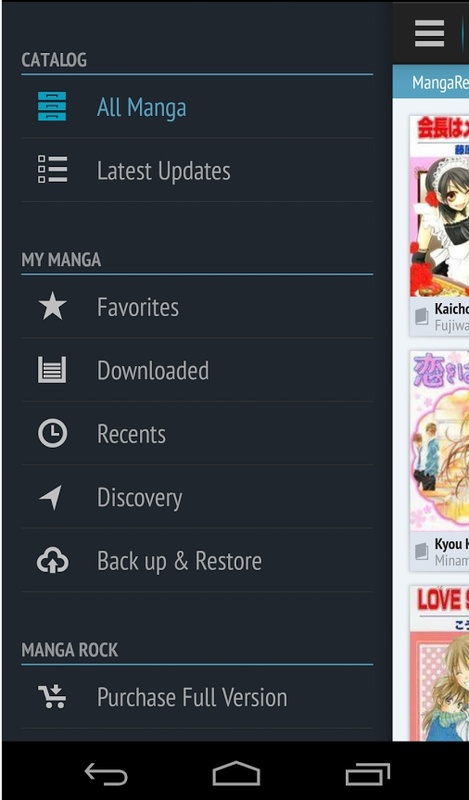Tap the system home button
This screenshot has height=800, width=469.
click(236, 773)
